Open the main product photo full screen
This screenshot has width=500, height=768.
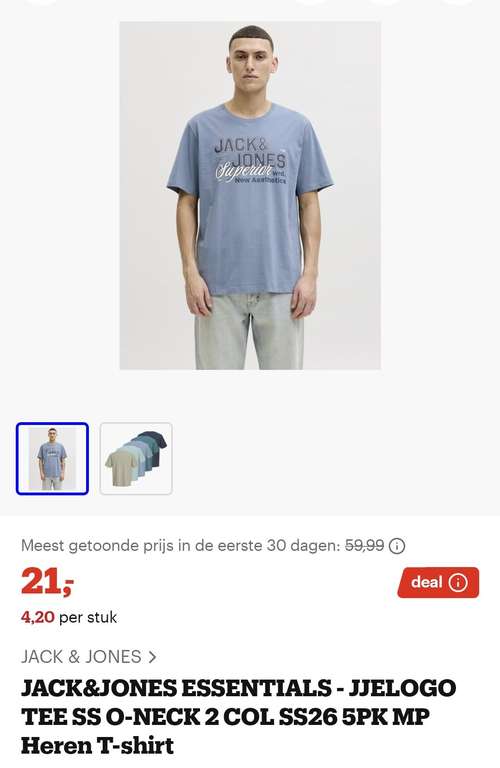pyautogui.click(x=250, y=195)
